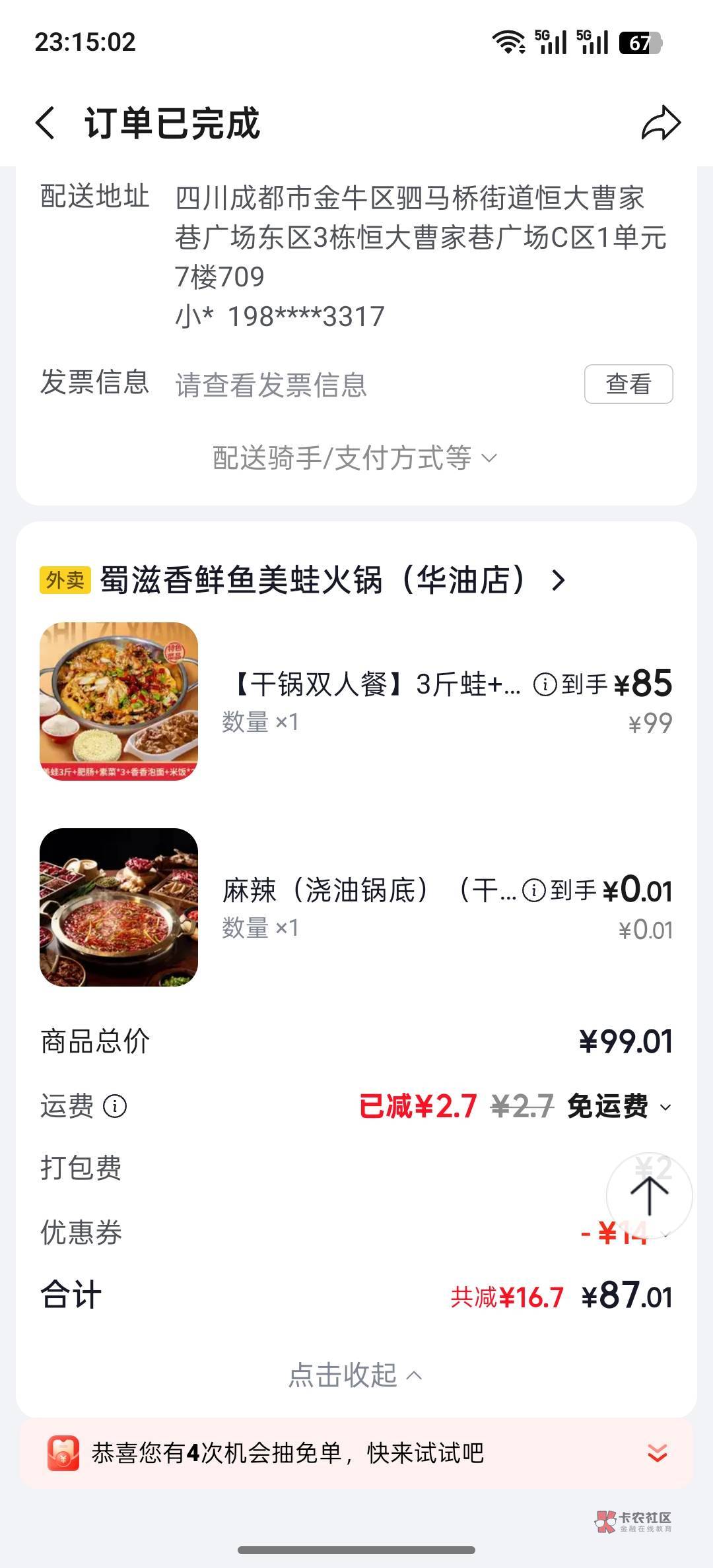Go back from the completed order page
Screen dimensions: 713x1568
(45, 123)
